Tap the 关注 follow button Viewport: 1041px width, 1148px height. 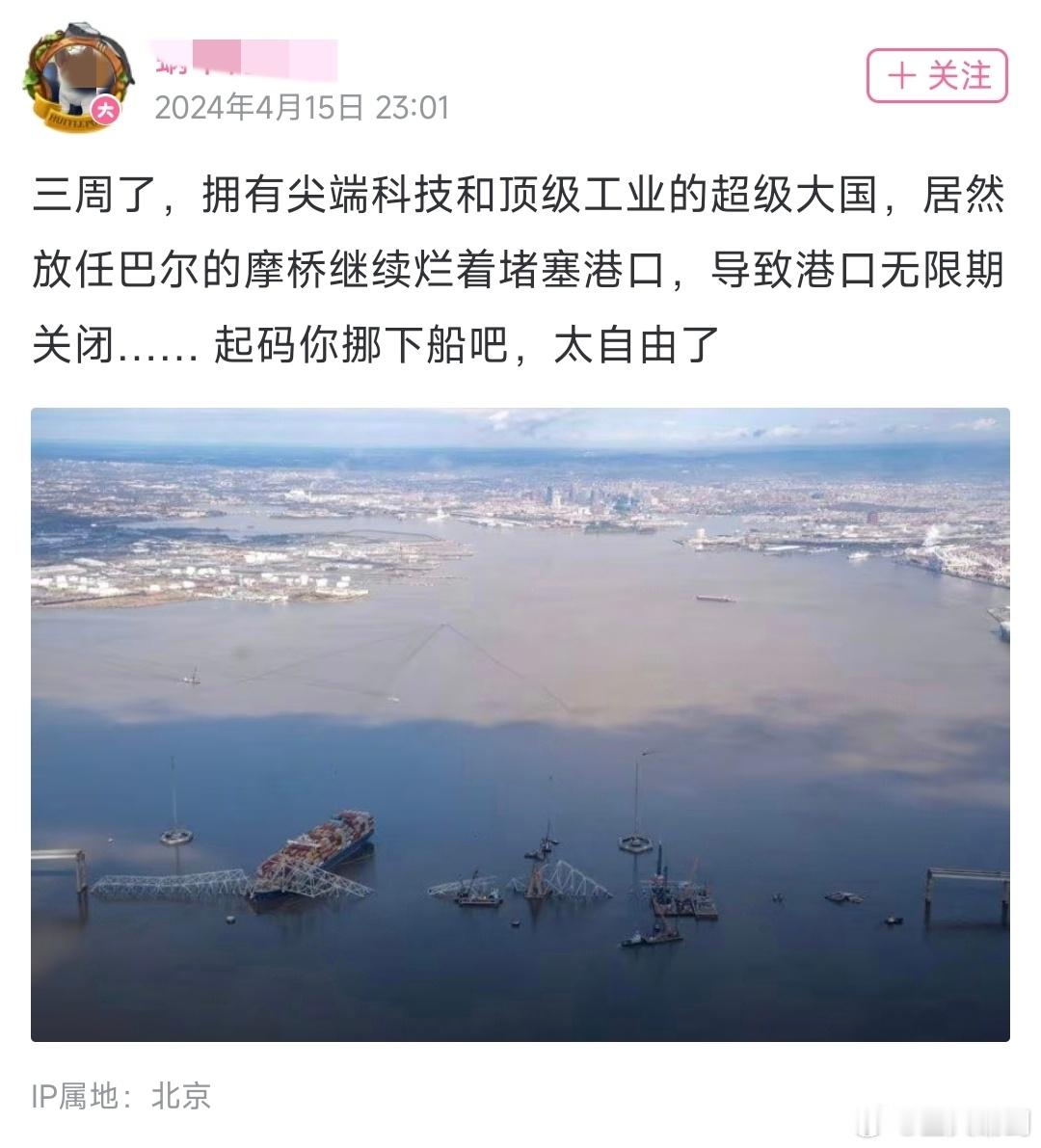(936, 75)
